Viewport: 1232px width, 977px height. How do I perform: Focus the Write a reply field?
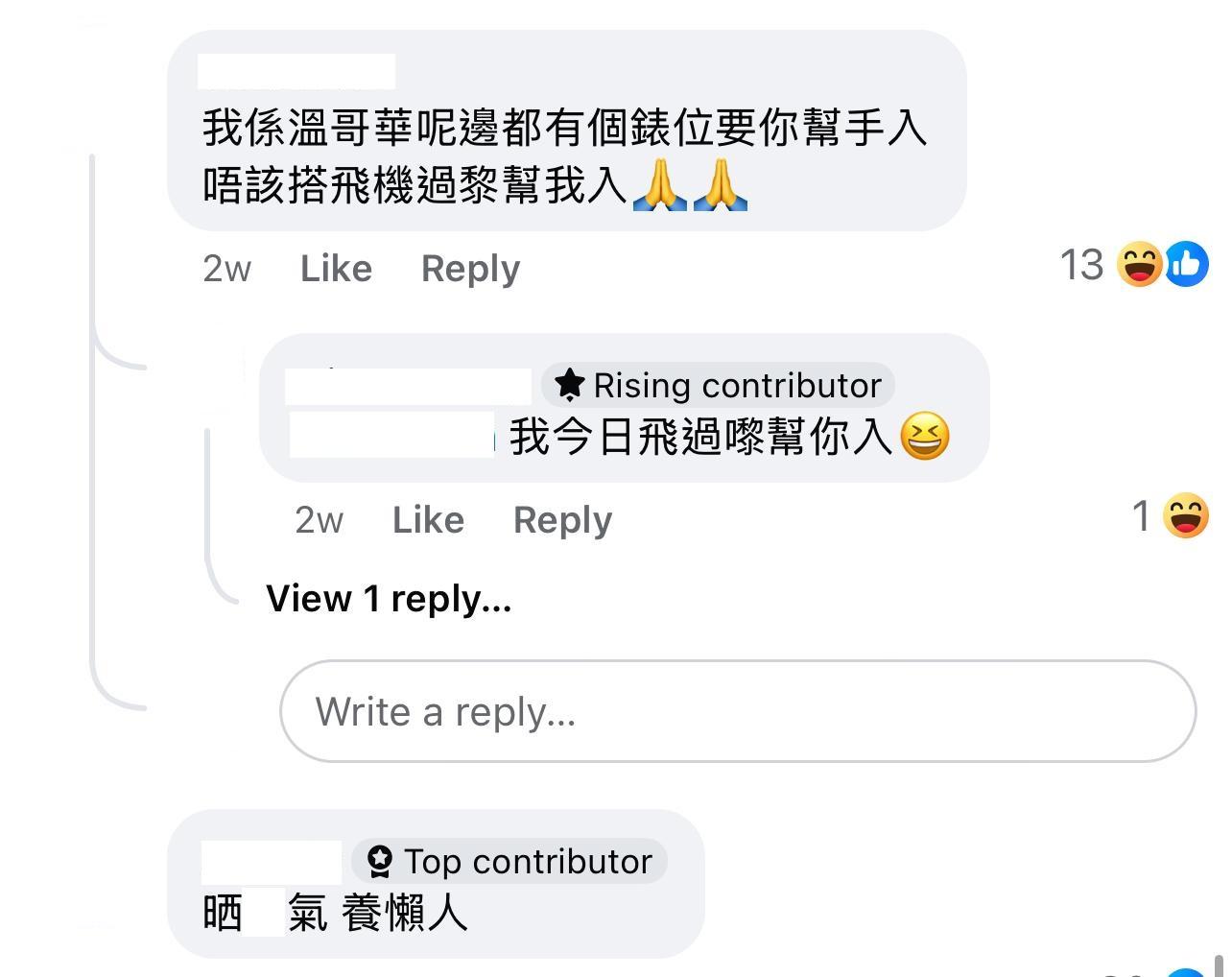coord(737,711)
